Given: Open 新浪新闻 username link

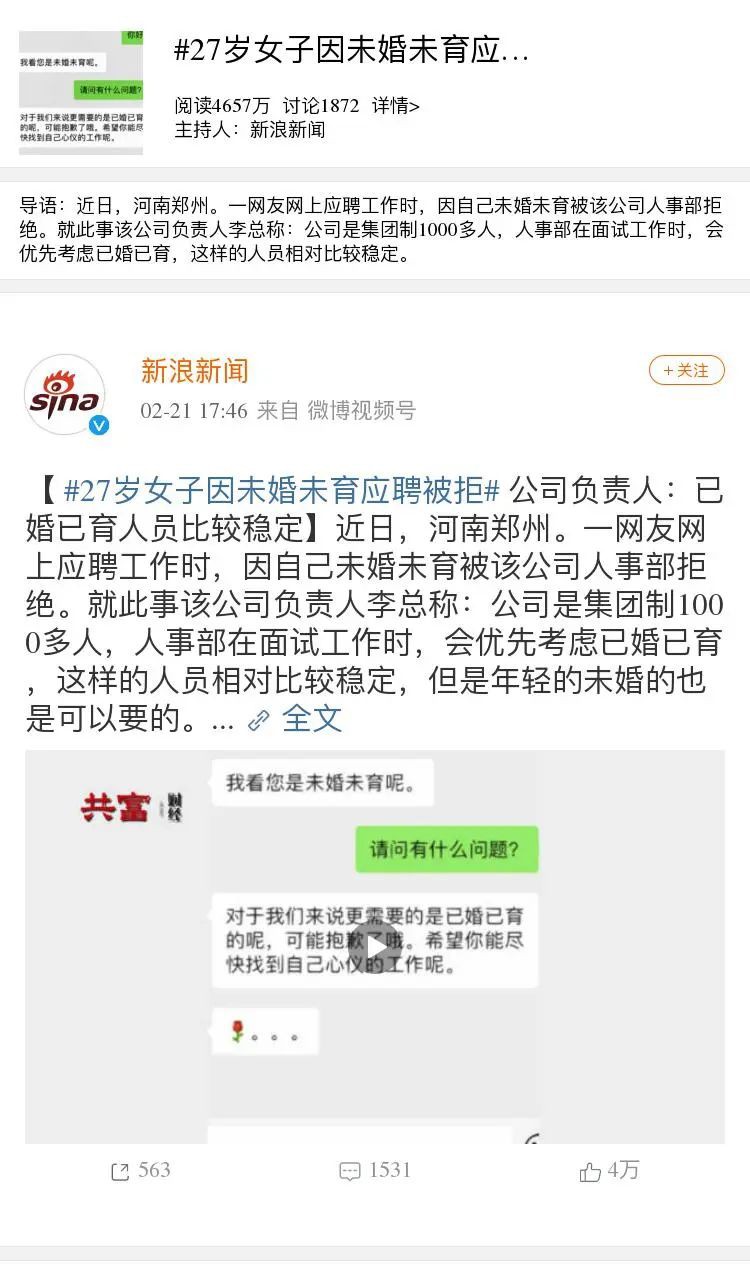Looking at the screenshot, I should (x=194, y=371).
